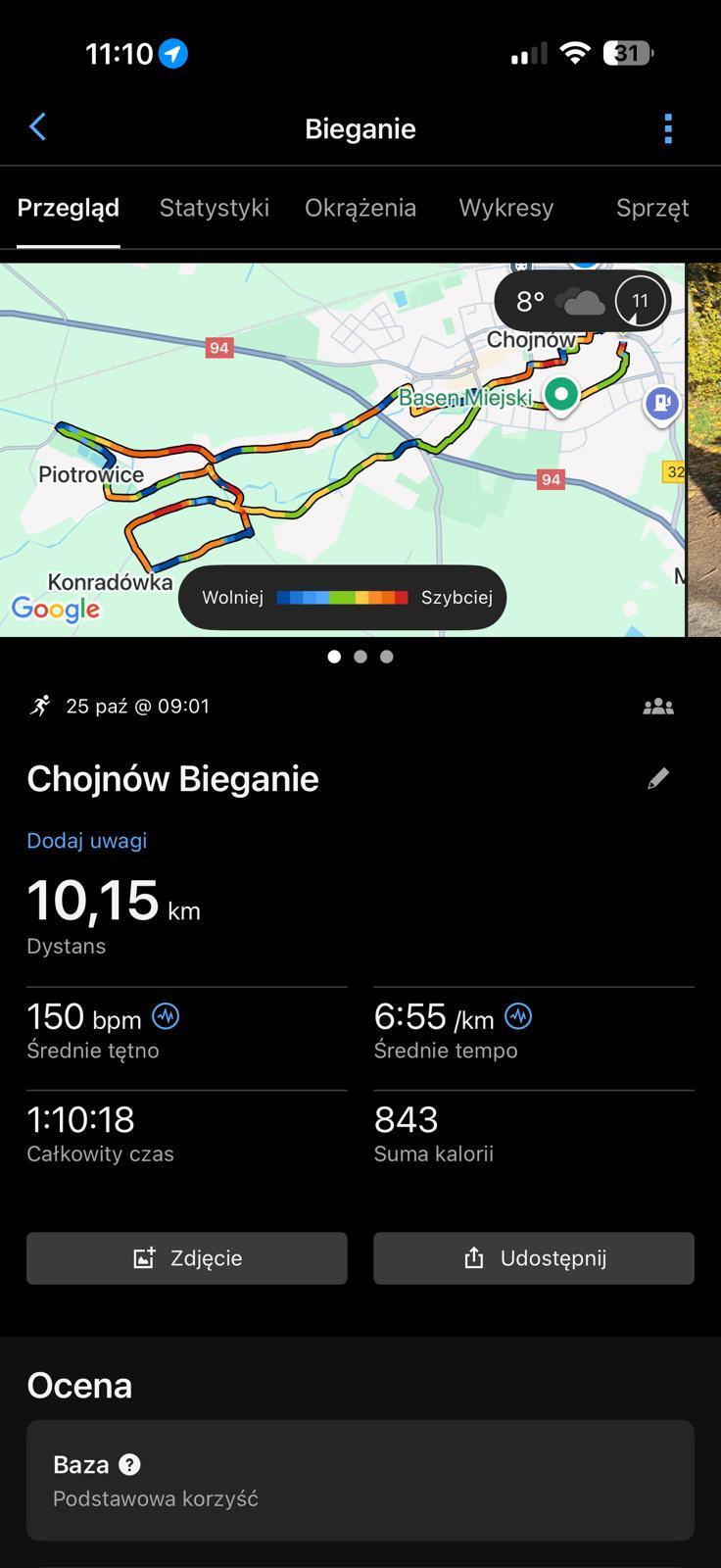
Task: Select the photo peeking beside the map
Action: pyautogui.click(x=705, y=451)
